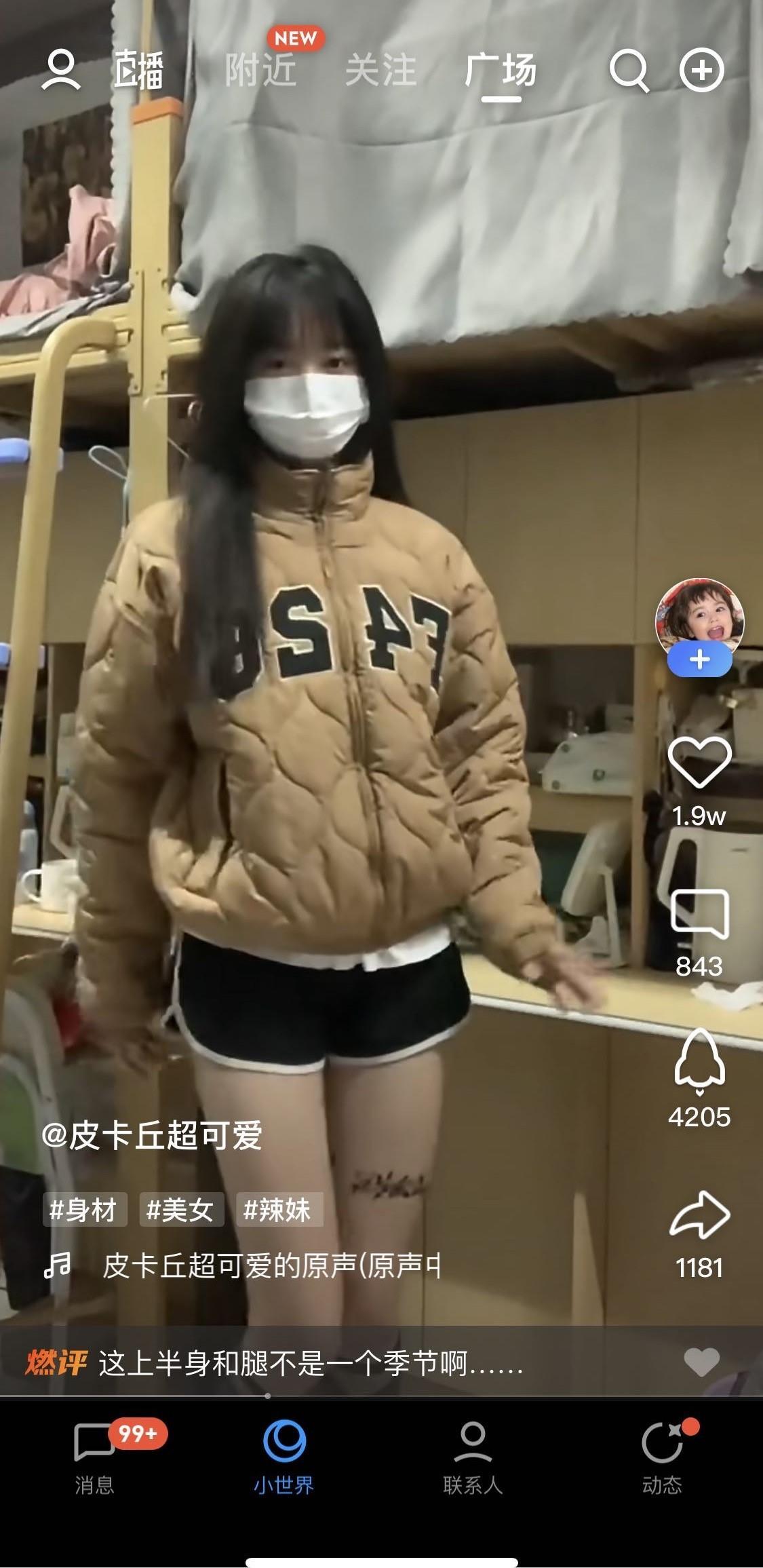Open the comments with 843 replies

699,915
